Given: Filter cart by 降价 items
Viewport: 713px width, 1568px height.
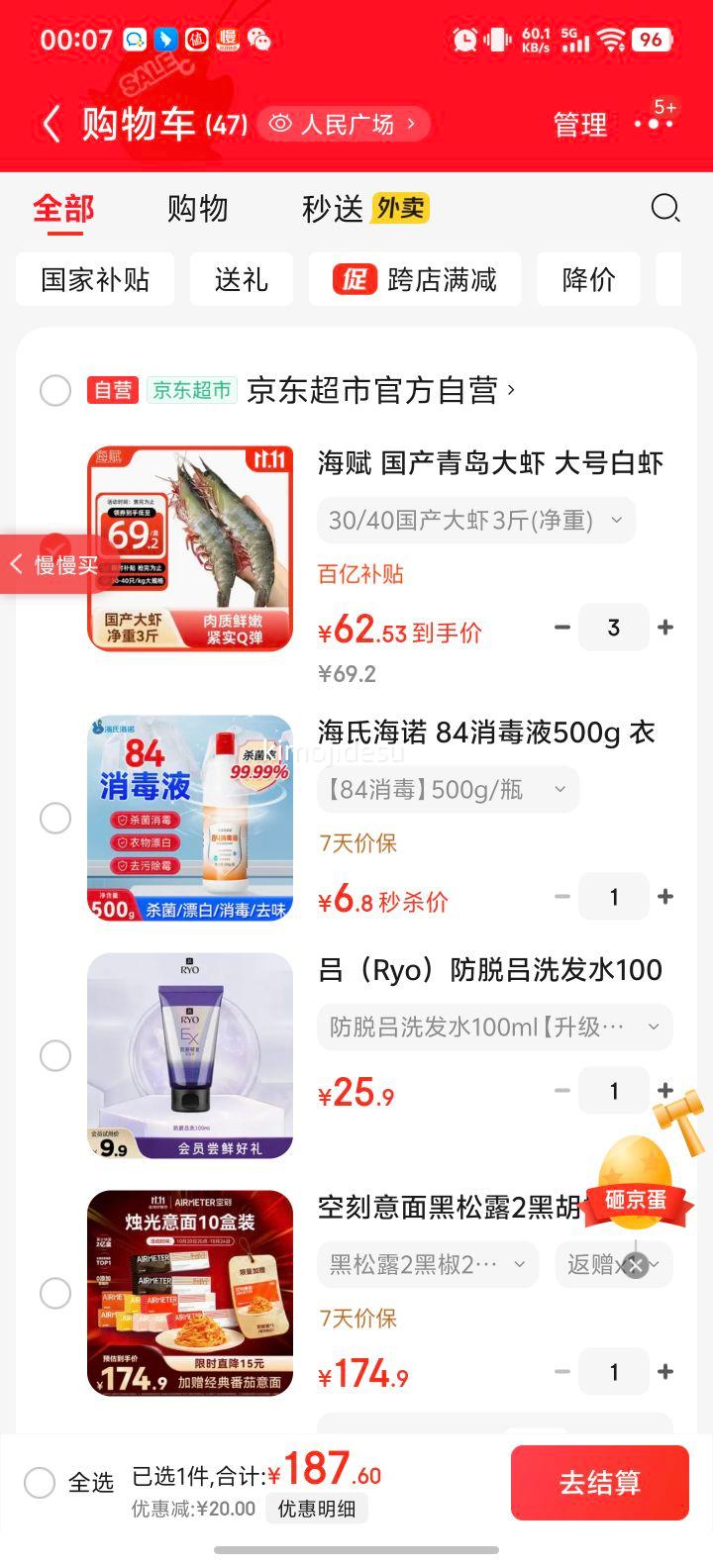Looking at the screenshot, I should click(588, 279).
